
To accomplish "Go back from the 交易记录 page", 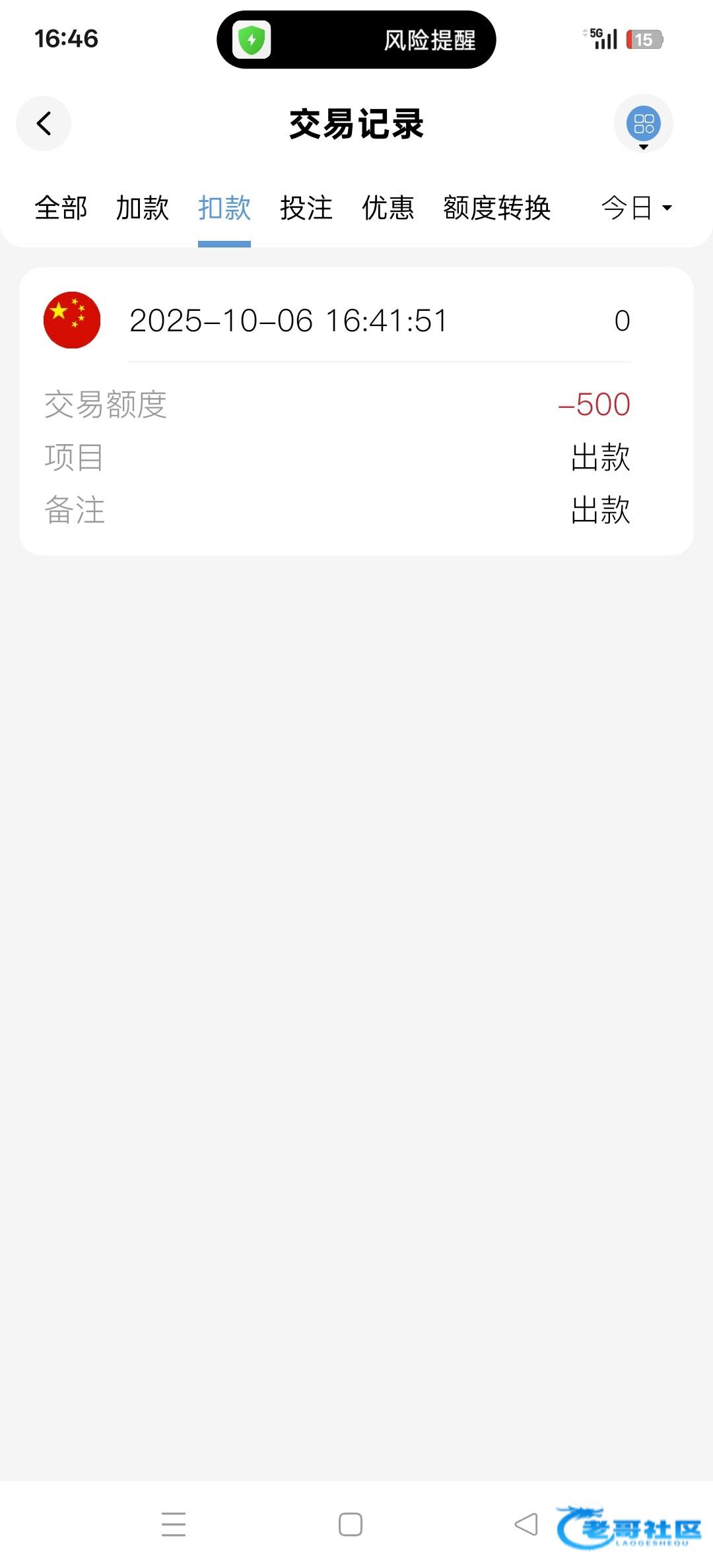I will coord(44,123).
